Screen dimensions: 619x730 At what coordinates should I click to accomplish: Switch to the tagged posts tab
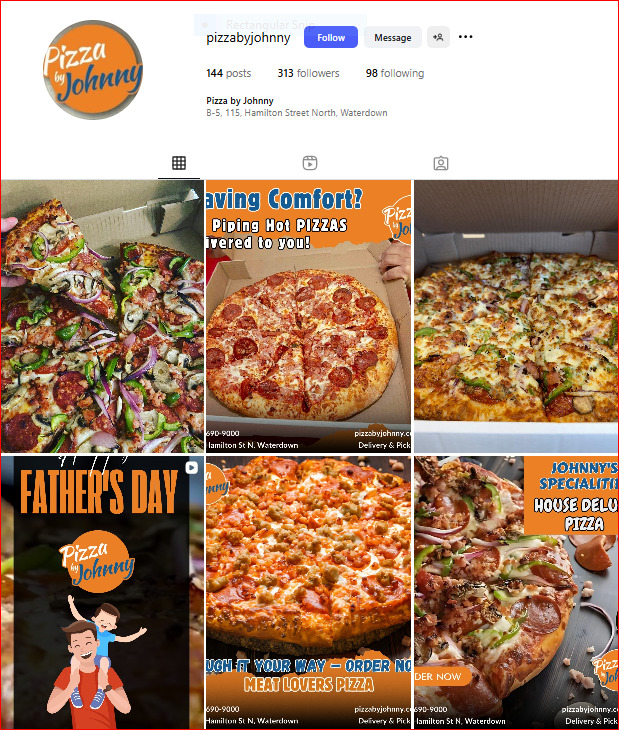click(x=441, y=163)
